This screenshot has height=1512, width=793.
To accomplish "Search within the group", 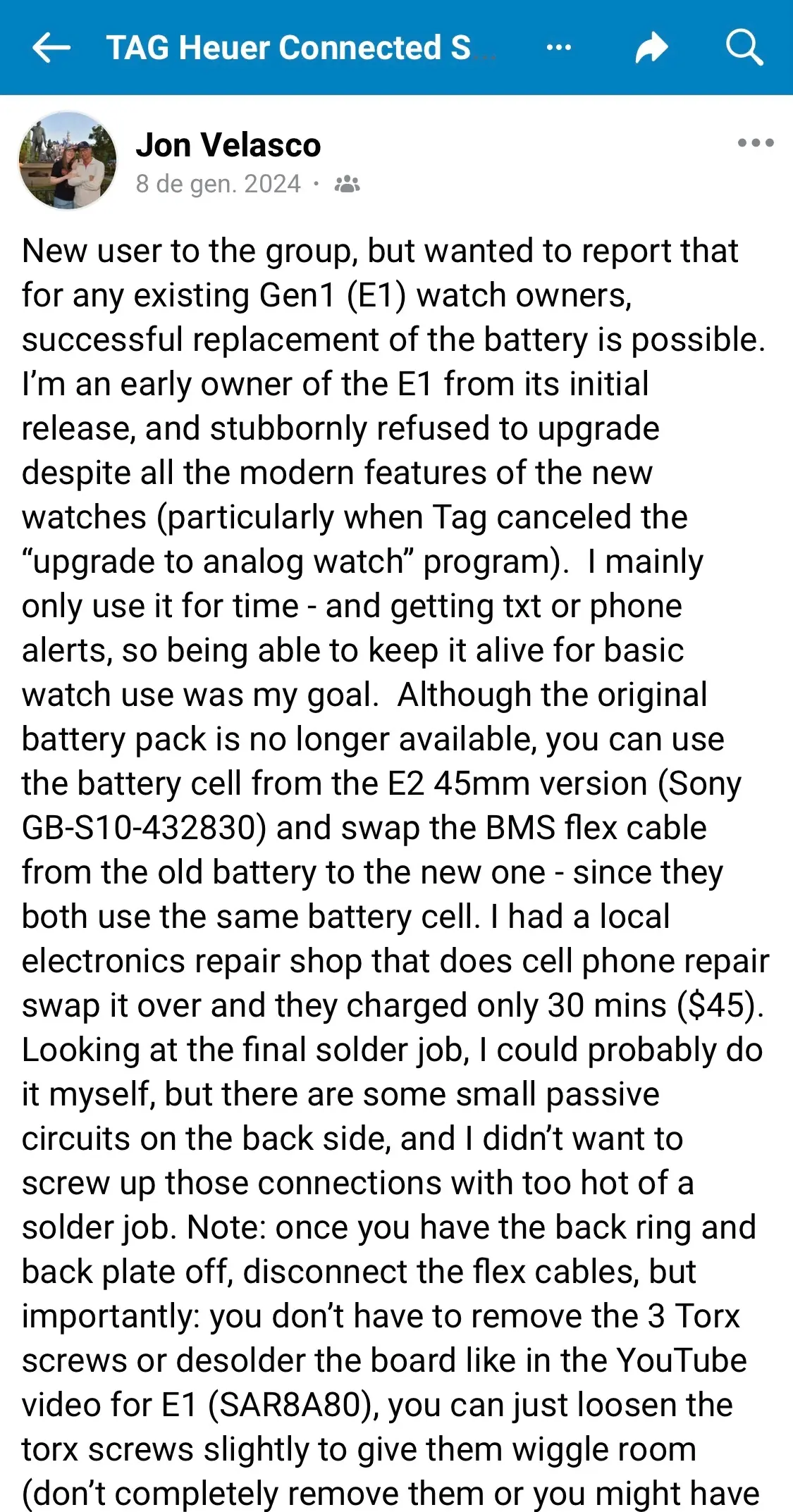I will 744,48.
